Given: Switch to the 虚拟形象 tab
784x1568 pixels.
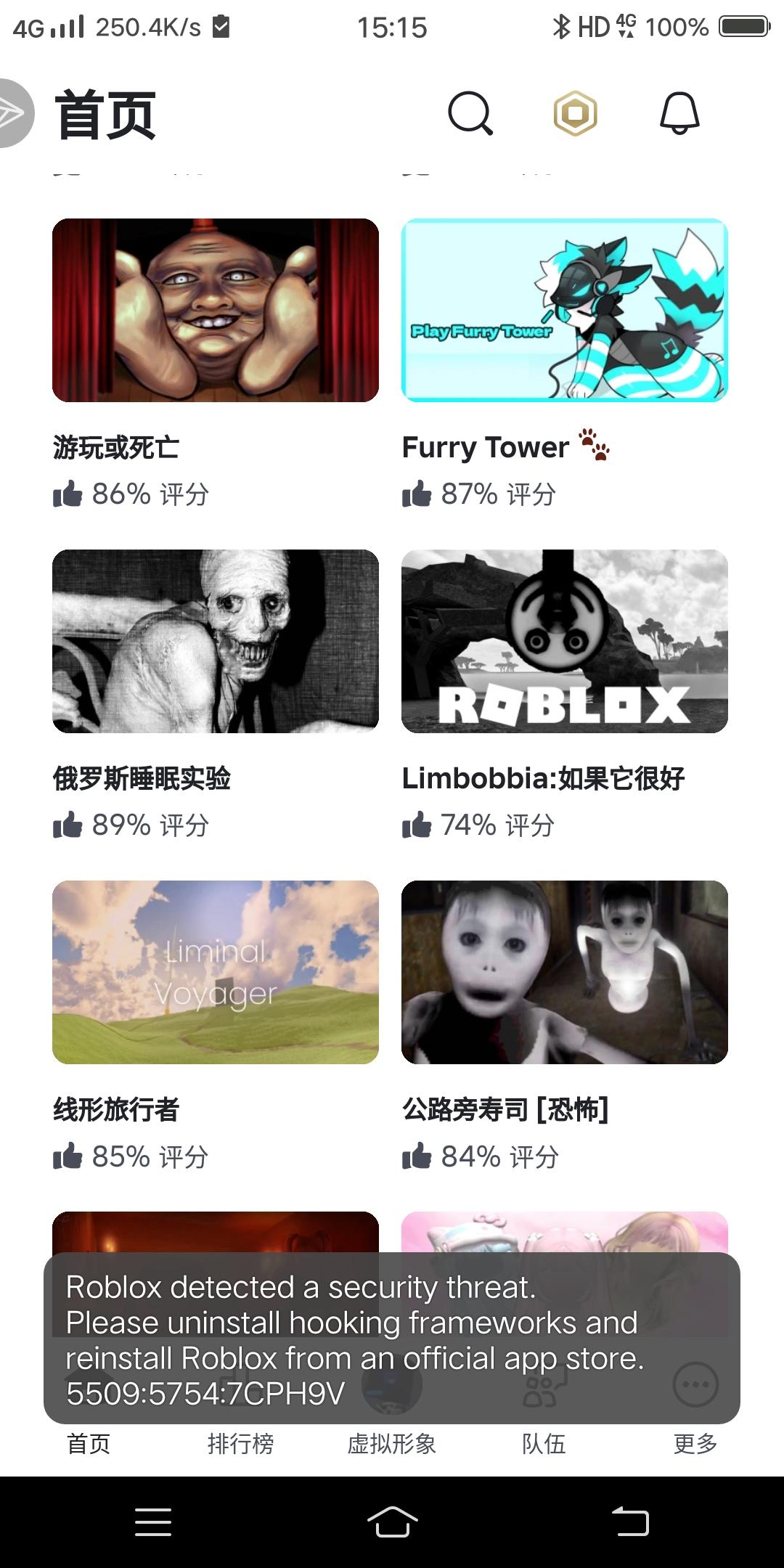Looking at the screenshot, I should tap(392, 1442).
